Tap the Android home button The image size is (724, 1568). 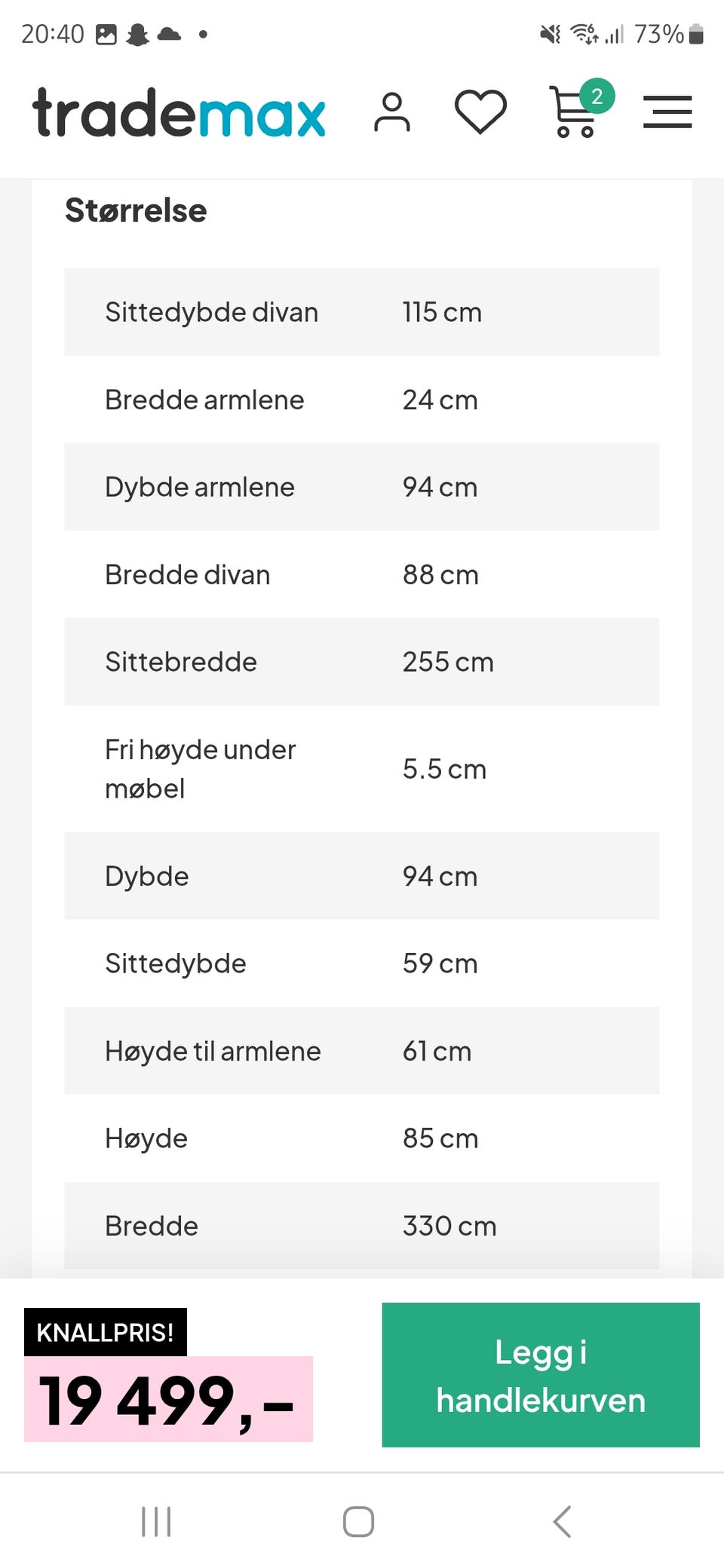click(360, 1522)
